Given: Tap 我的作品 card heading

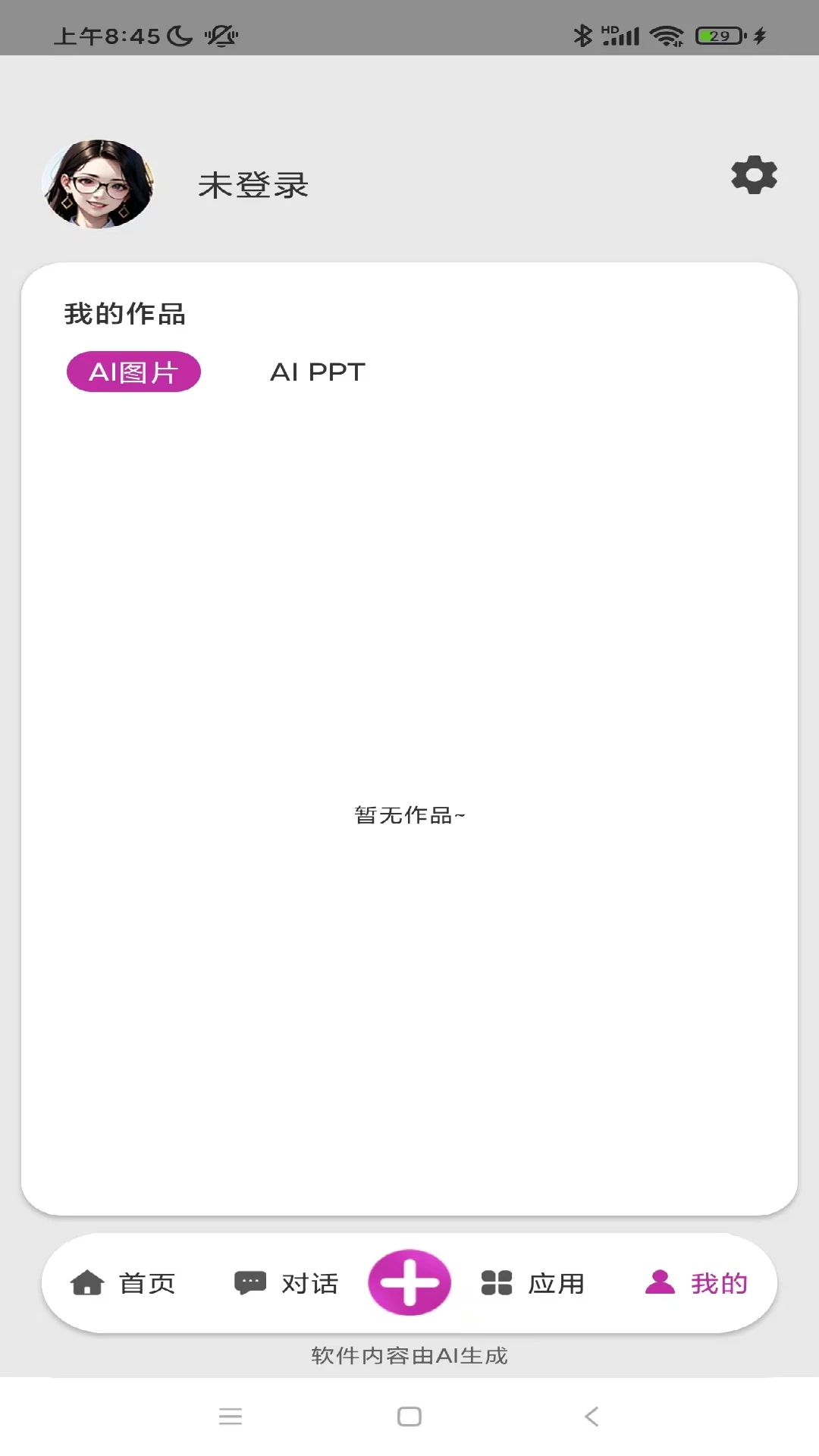Looking at the screenshot, I should (x=125, y=313).
